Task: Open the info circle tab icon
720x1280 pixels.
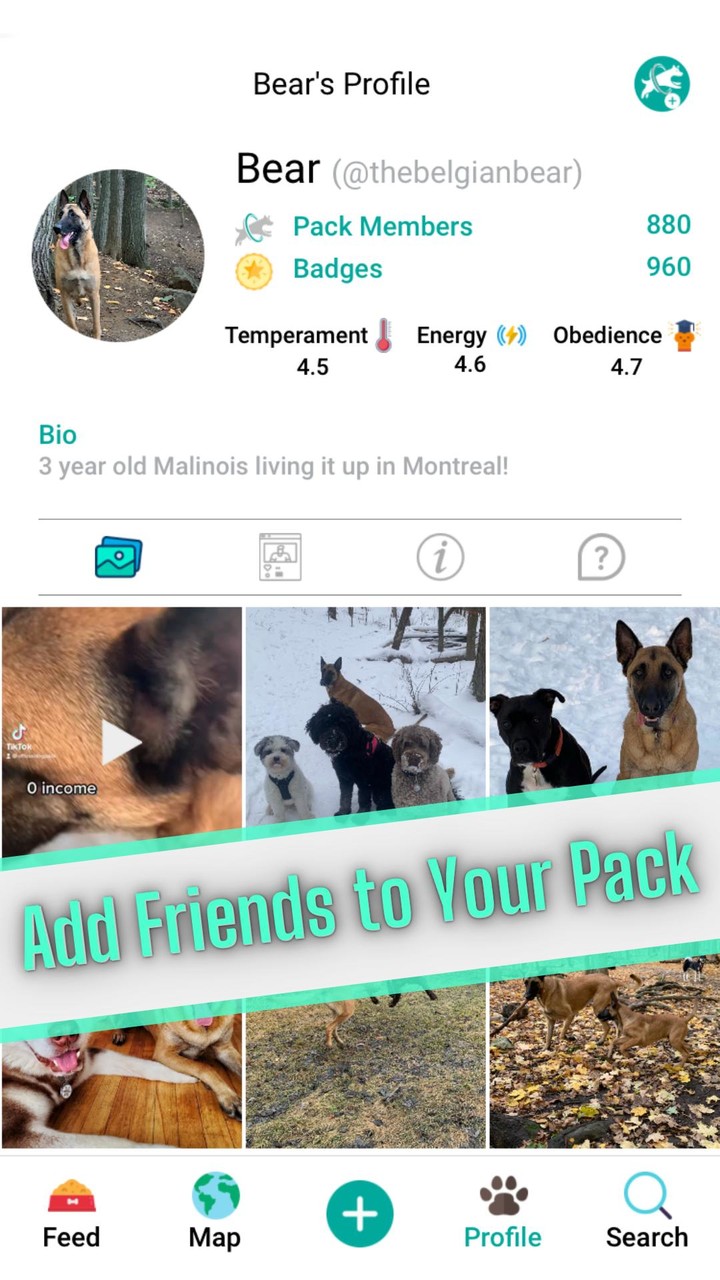Action: click(440, 557)
